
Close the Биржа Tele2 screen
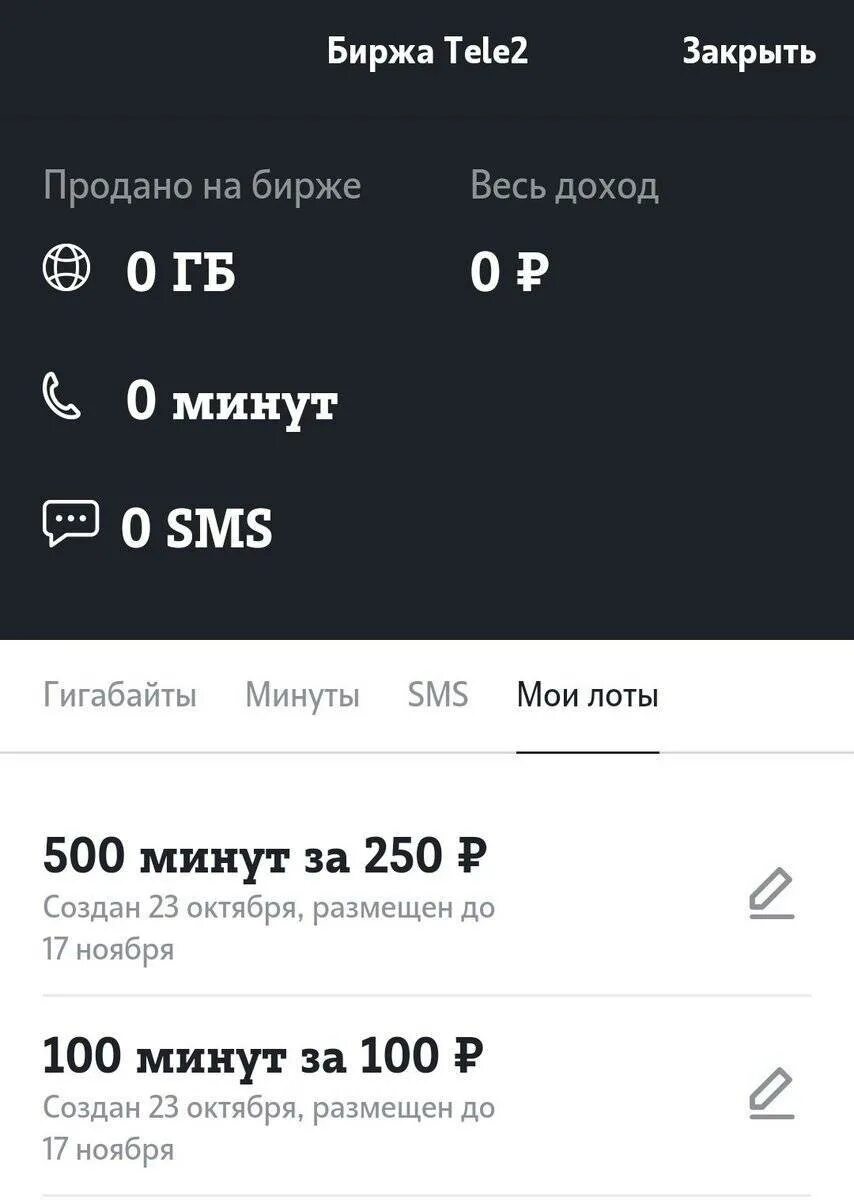tap(748, 51)
